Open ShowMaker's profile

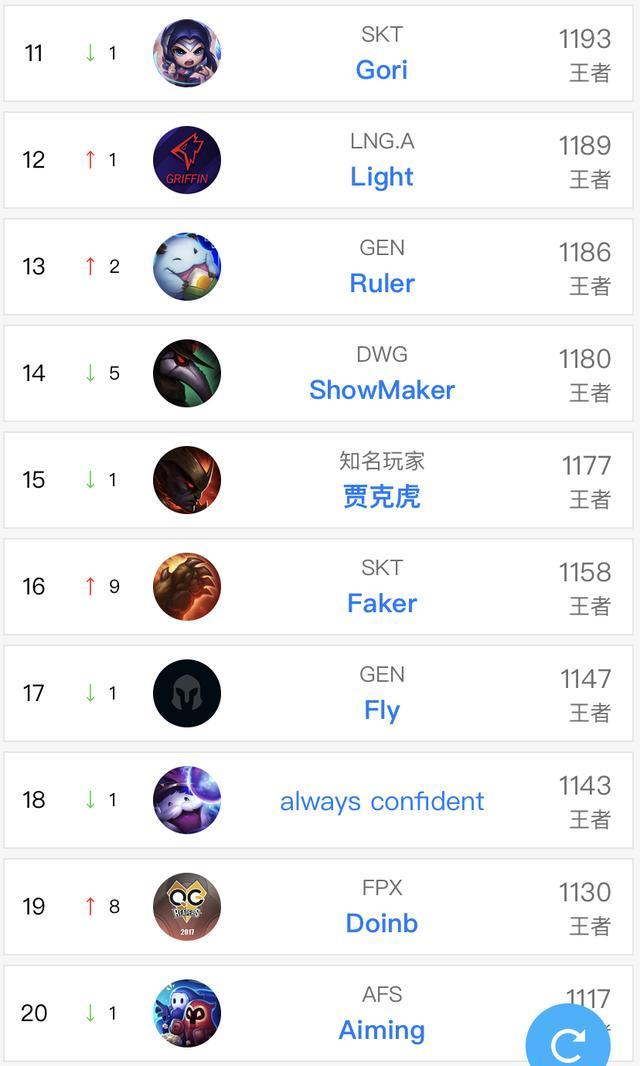pyautogui.click(x=381, y=390)
